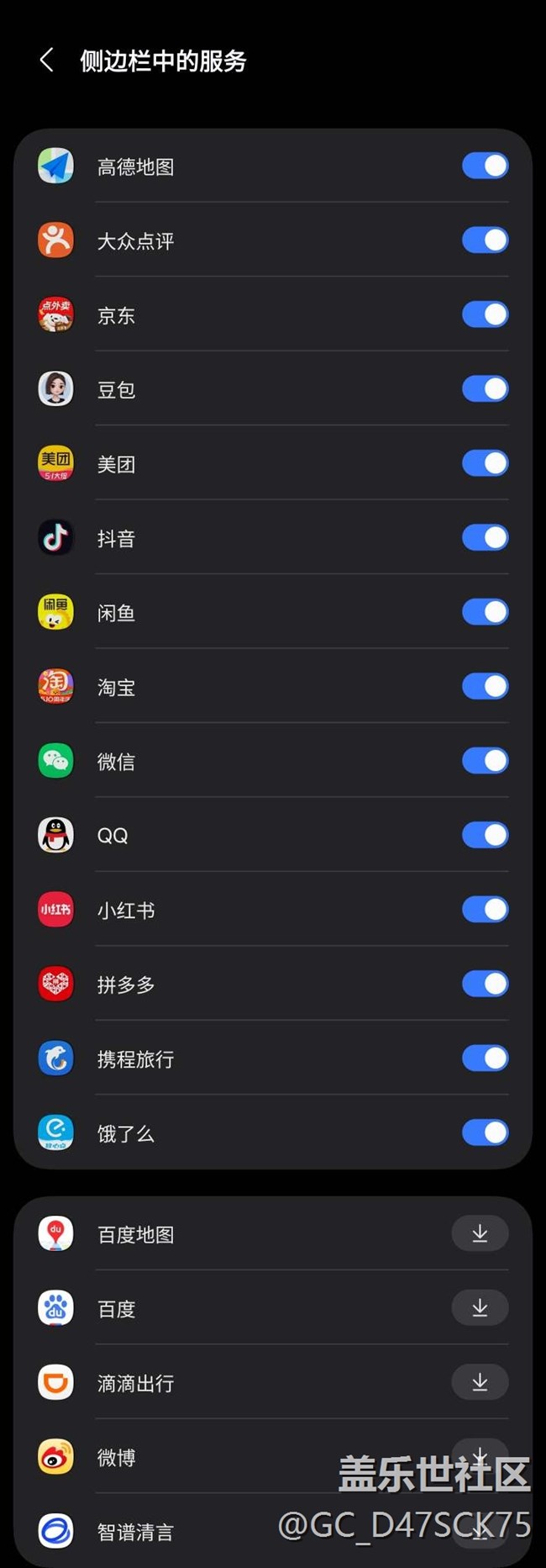Disable the 饿了么 toggle

[x=485, y=1132]
